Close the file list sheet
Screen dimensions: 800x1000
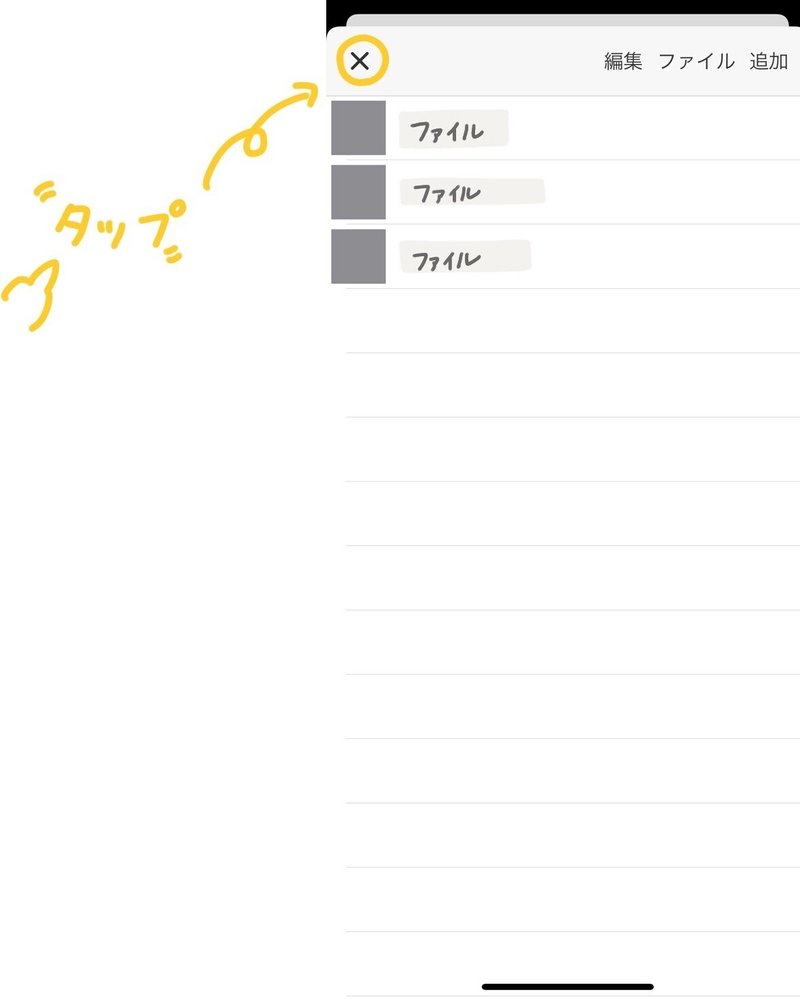click(x=360, y=61)
